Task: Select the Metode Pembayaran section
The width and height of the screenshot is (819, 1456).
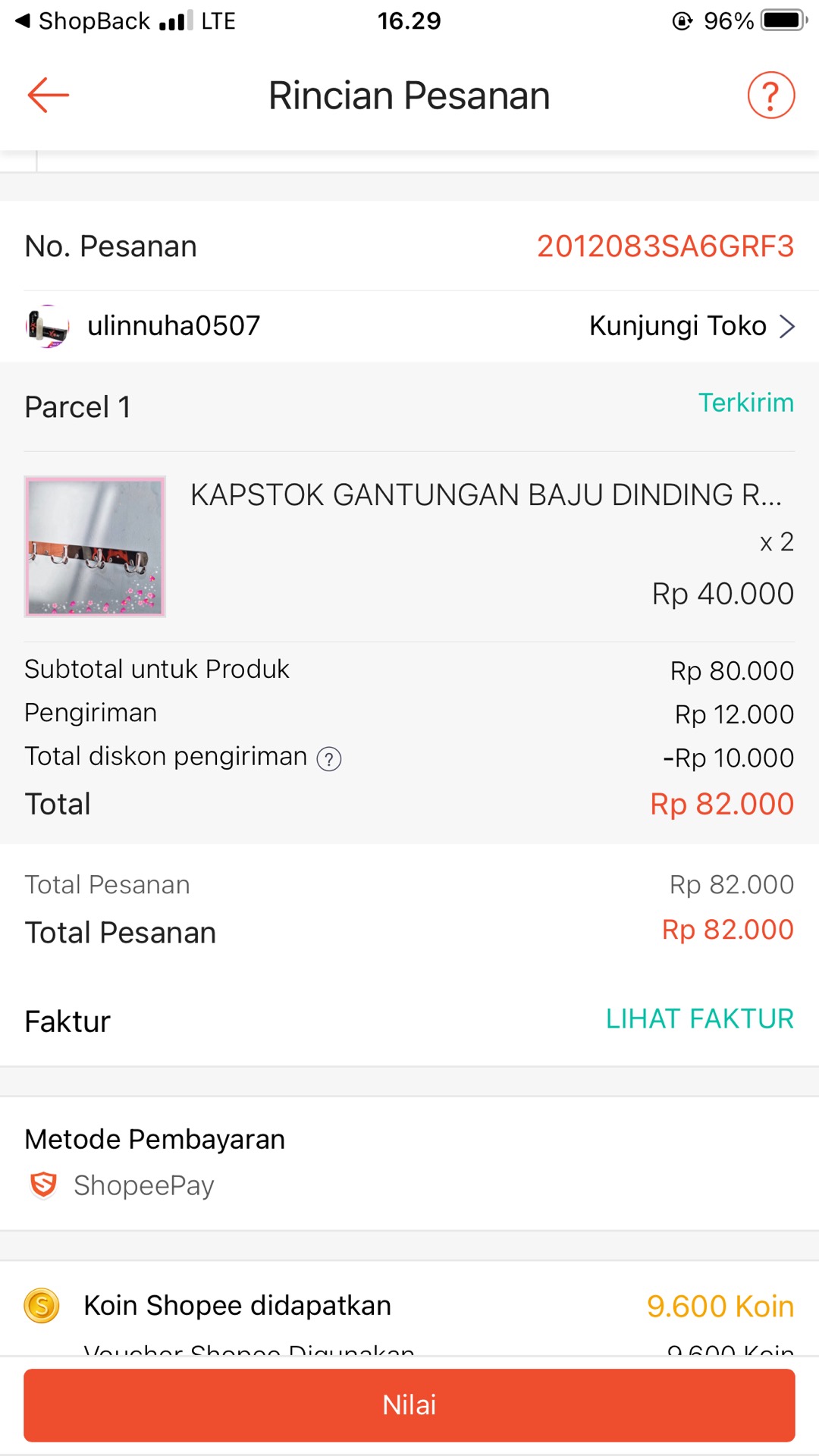Action: [x=154, y=1138]
